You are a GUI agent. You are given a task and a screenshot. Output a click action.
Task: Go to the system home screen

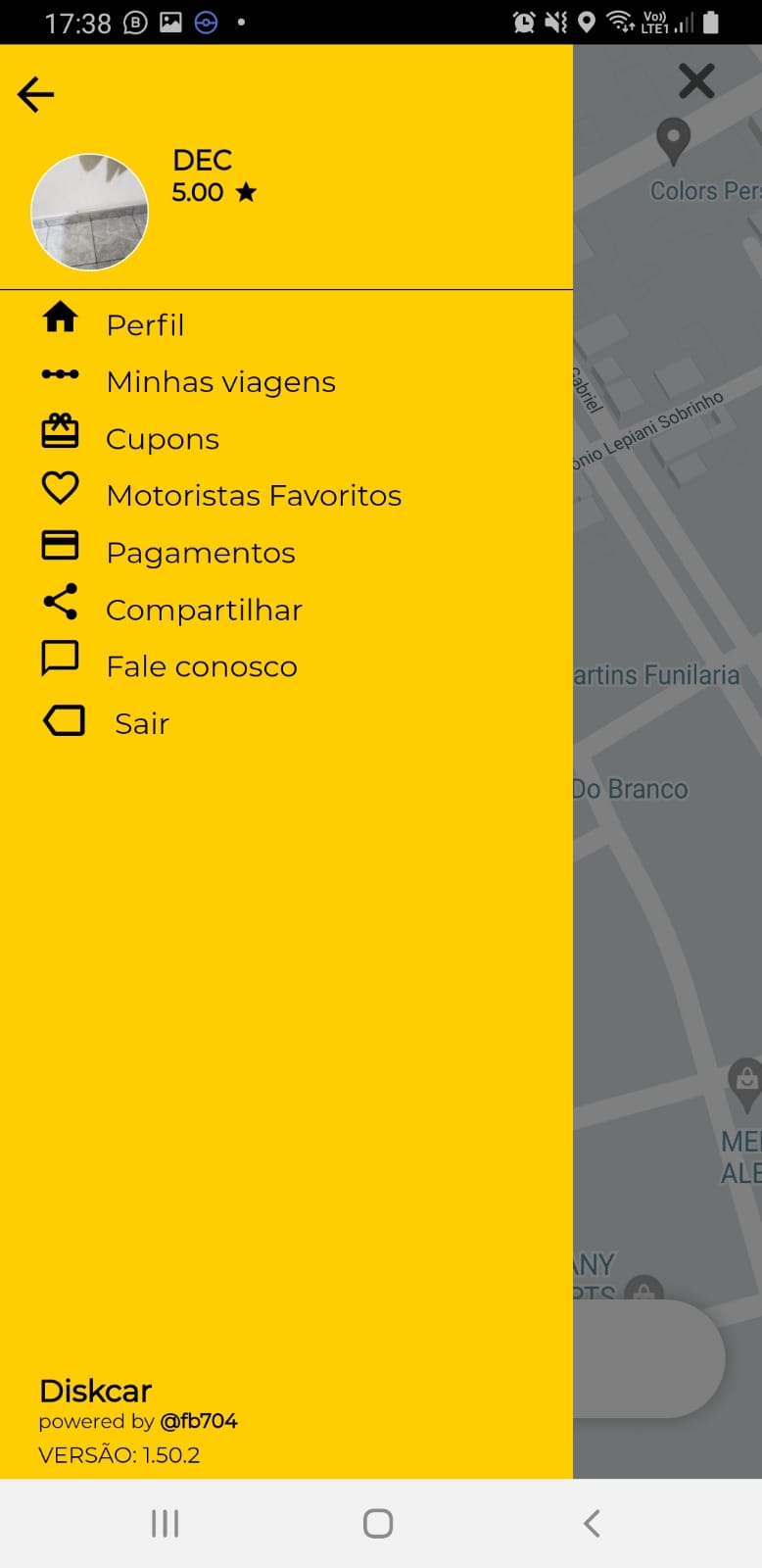point(378,1523)
